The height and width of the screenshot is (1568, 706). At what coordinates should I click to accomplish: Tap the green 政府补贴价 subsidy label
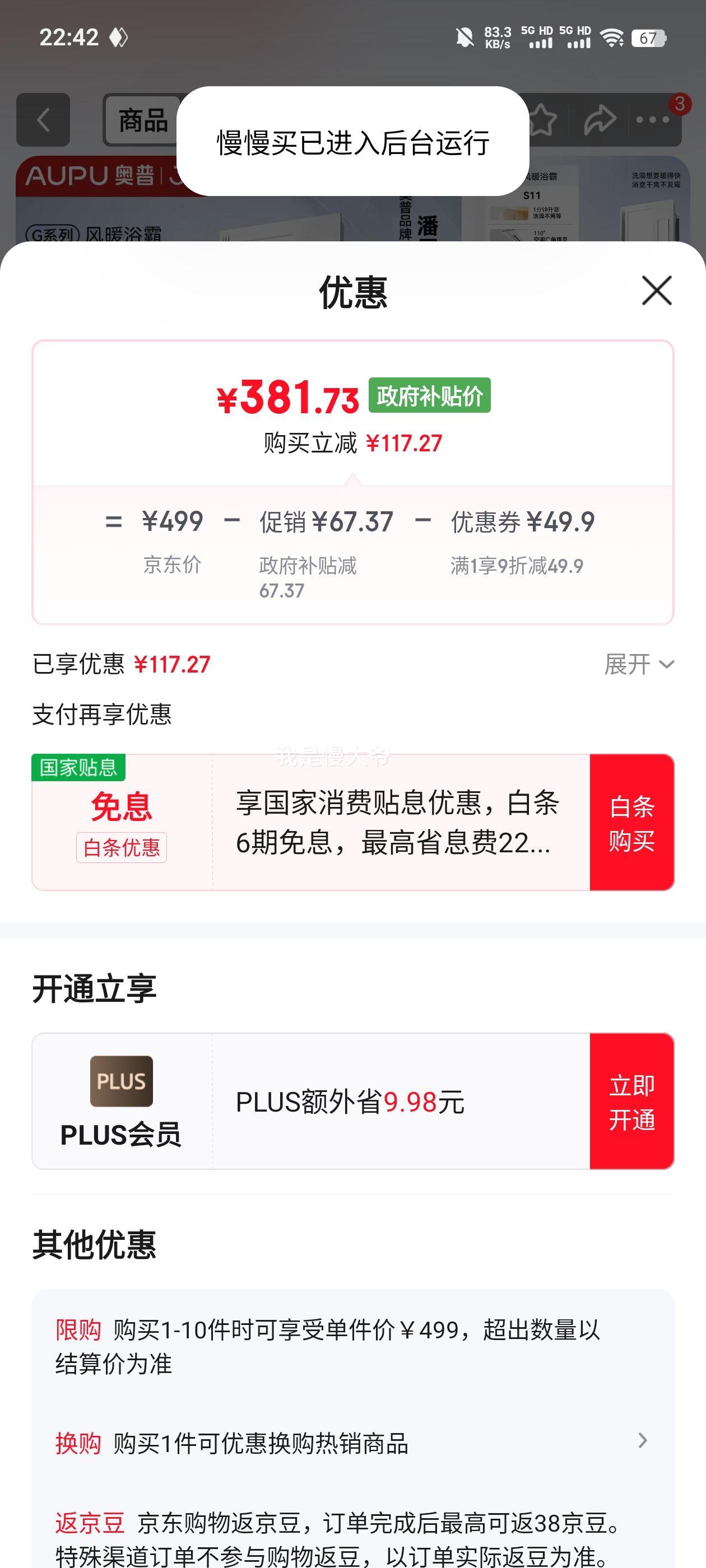pos(428,396)
